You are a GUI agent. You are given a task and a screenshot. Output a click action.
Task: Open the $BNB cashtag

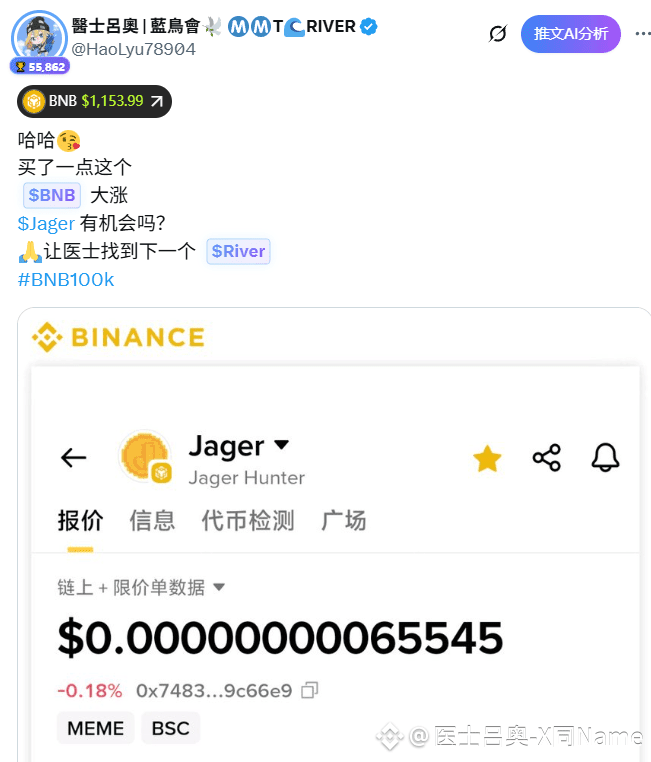[51, 195]
